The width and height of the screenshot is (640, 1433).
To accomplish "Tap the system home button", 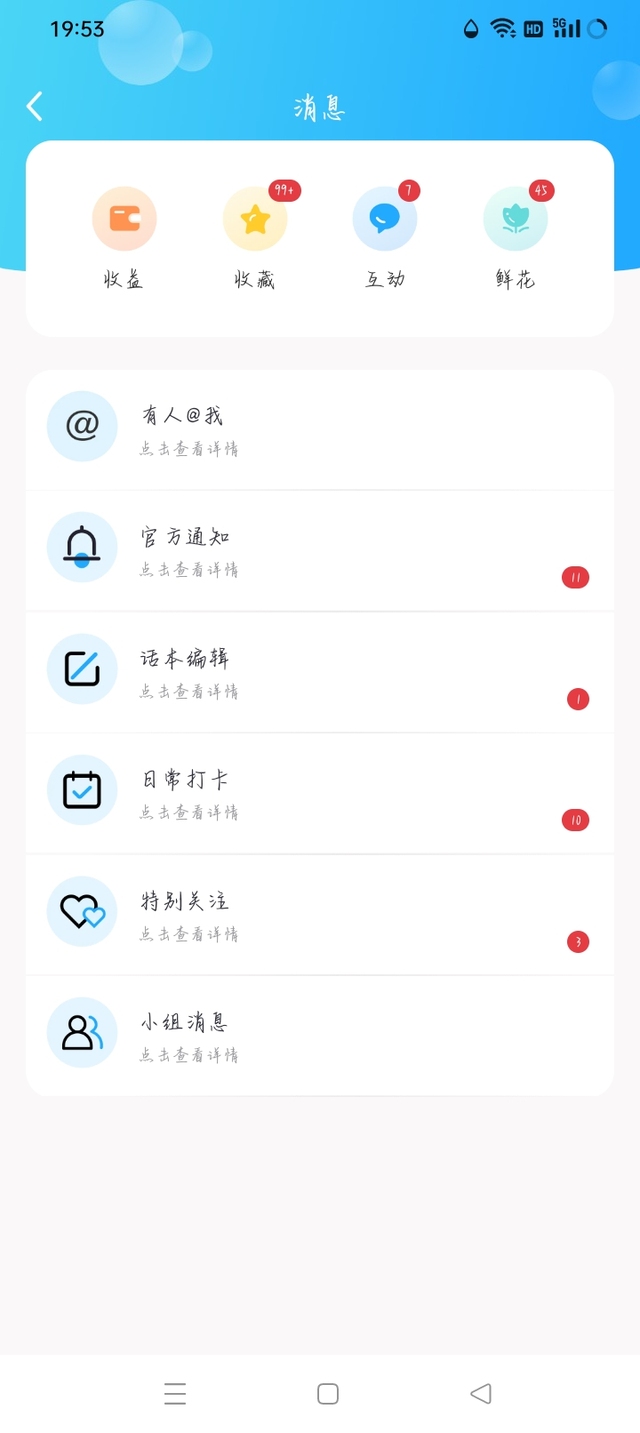I will click(328, 1394).
